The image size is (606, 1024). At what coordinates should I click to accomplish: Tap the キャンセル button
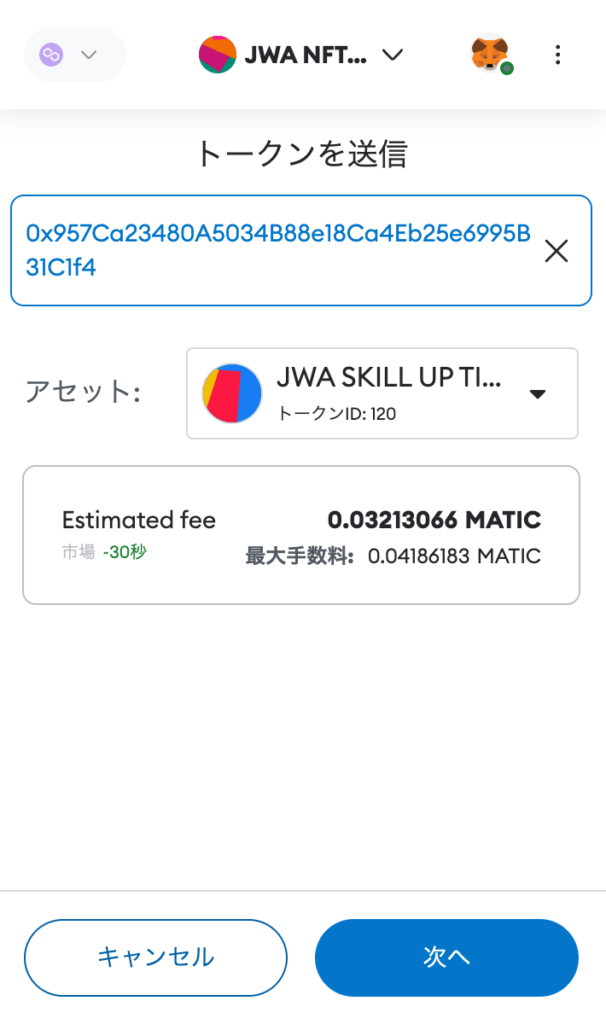tap(155, 957)
